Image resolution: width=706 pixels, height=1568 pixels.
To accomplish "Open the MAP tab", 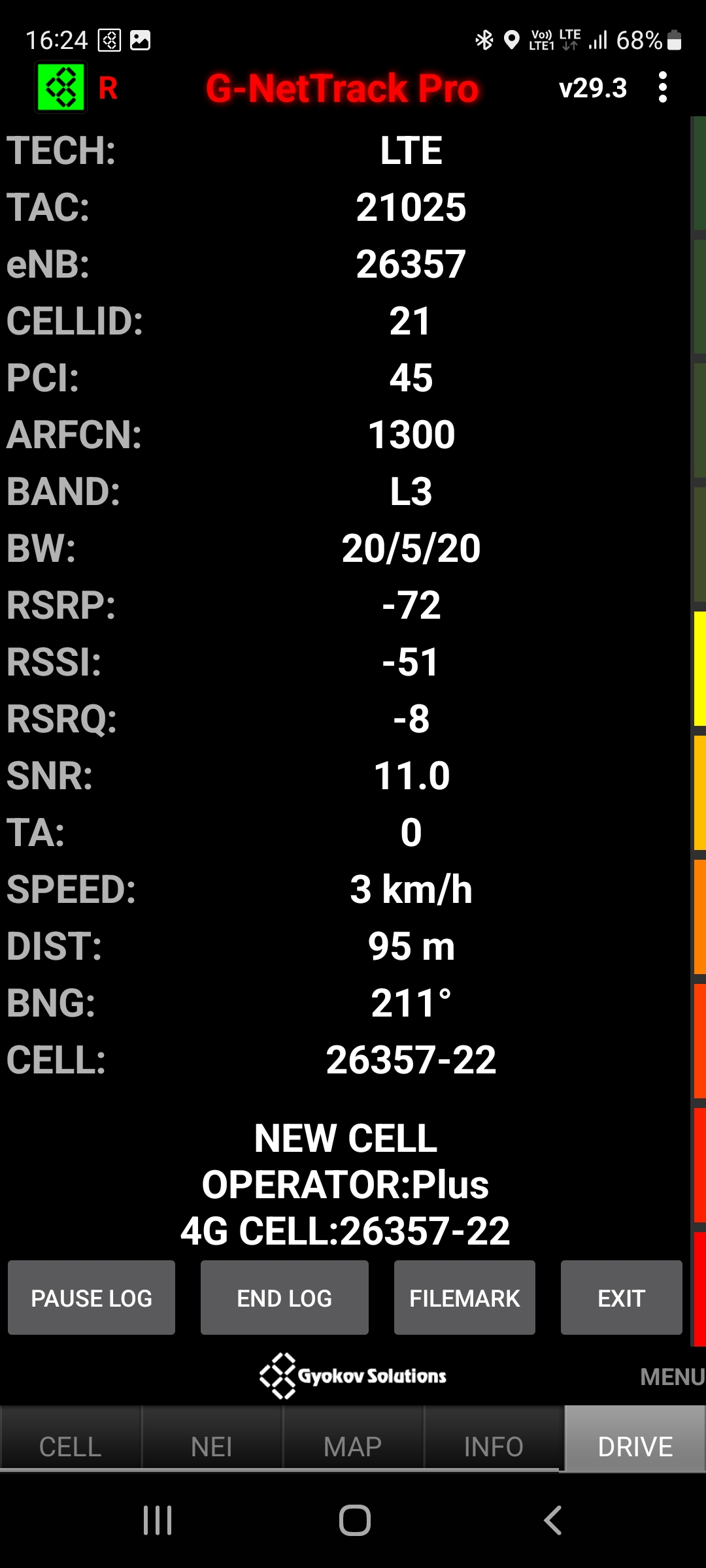I will click(353, 1446).
